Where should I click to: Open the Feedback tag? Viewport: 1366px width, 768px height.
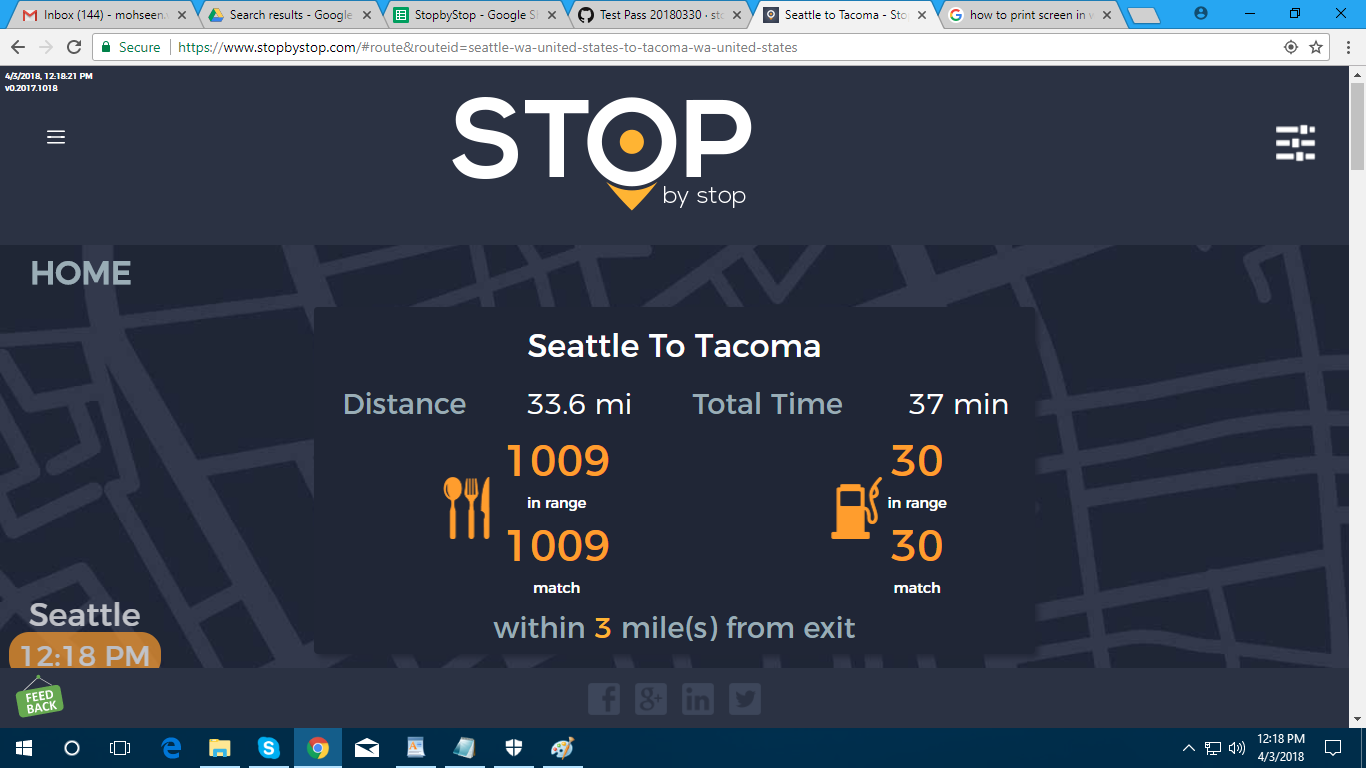coord(40,698)
